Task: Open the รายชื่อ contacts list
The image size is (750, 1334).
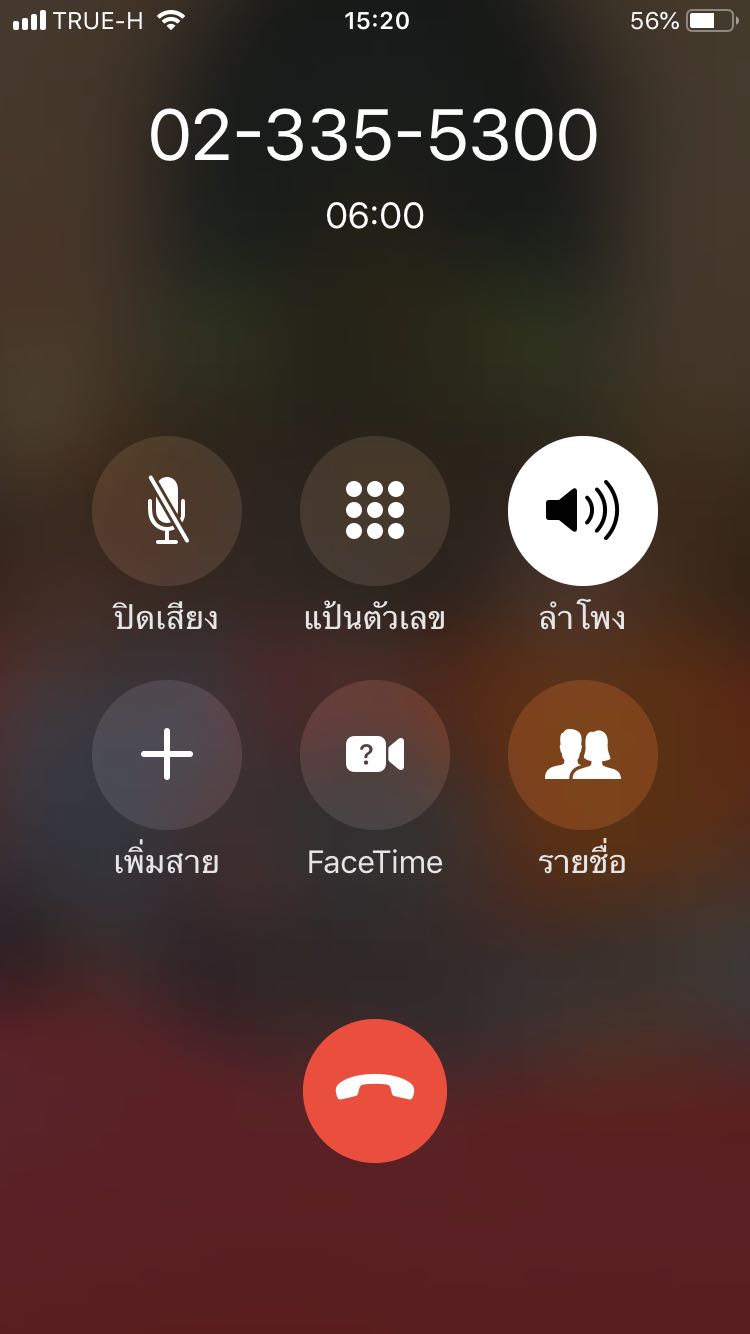Action: pyautogui.click(x=583, y=755)
